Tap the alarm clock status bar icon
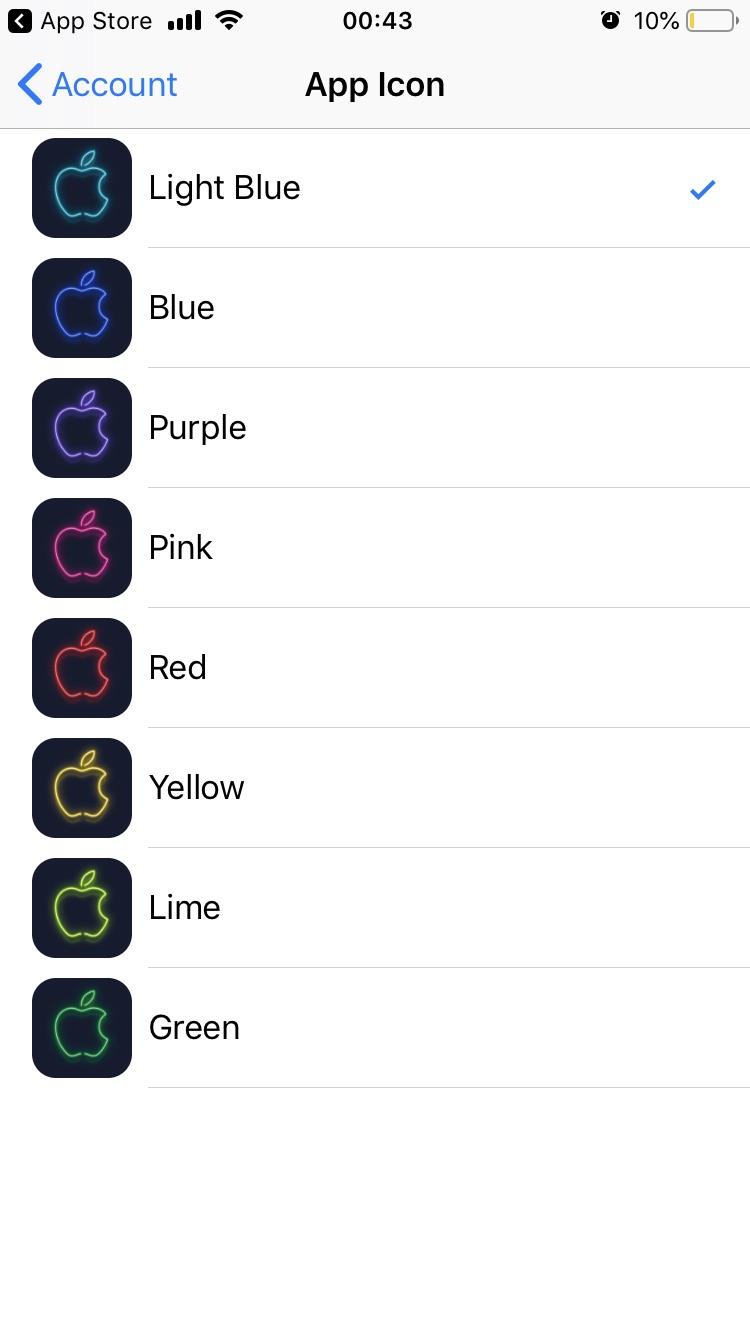 pos(610,20)
